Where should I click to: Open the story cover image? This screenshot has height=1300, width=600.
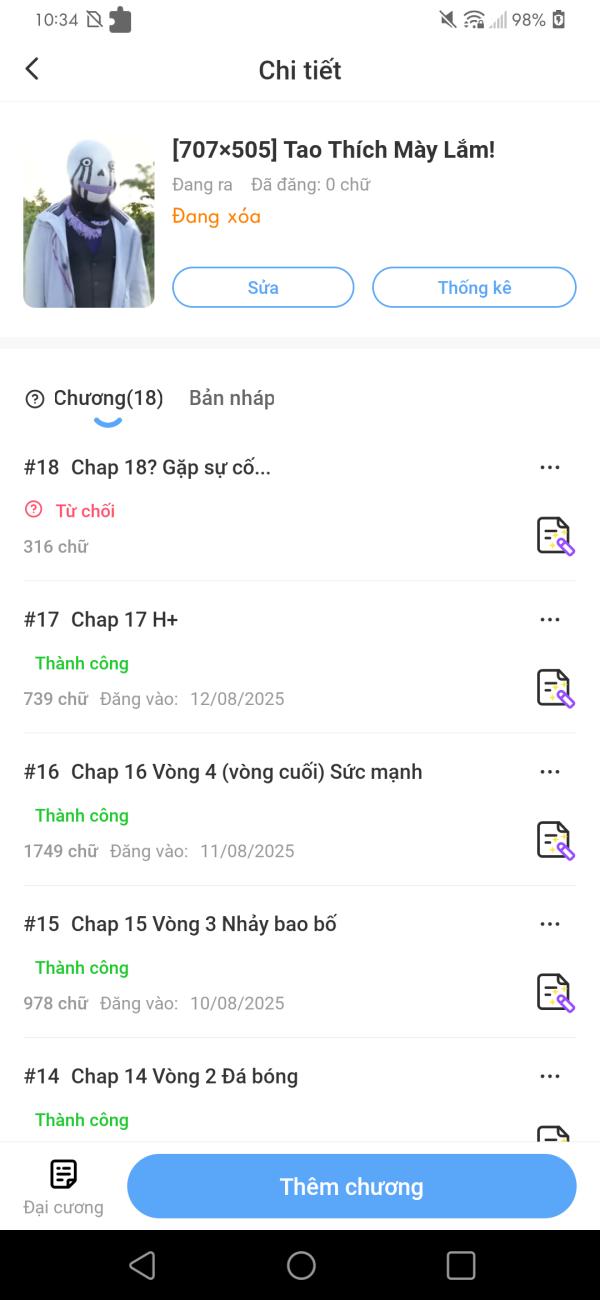pos(89,222)
